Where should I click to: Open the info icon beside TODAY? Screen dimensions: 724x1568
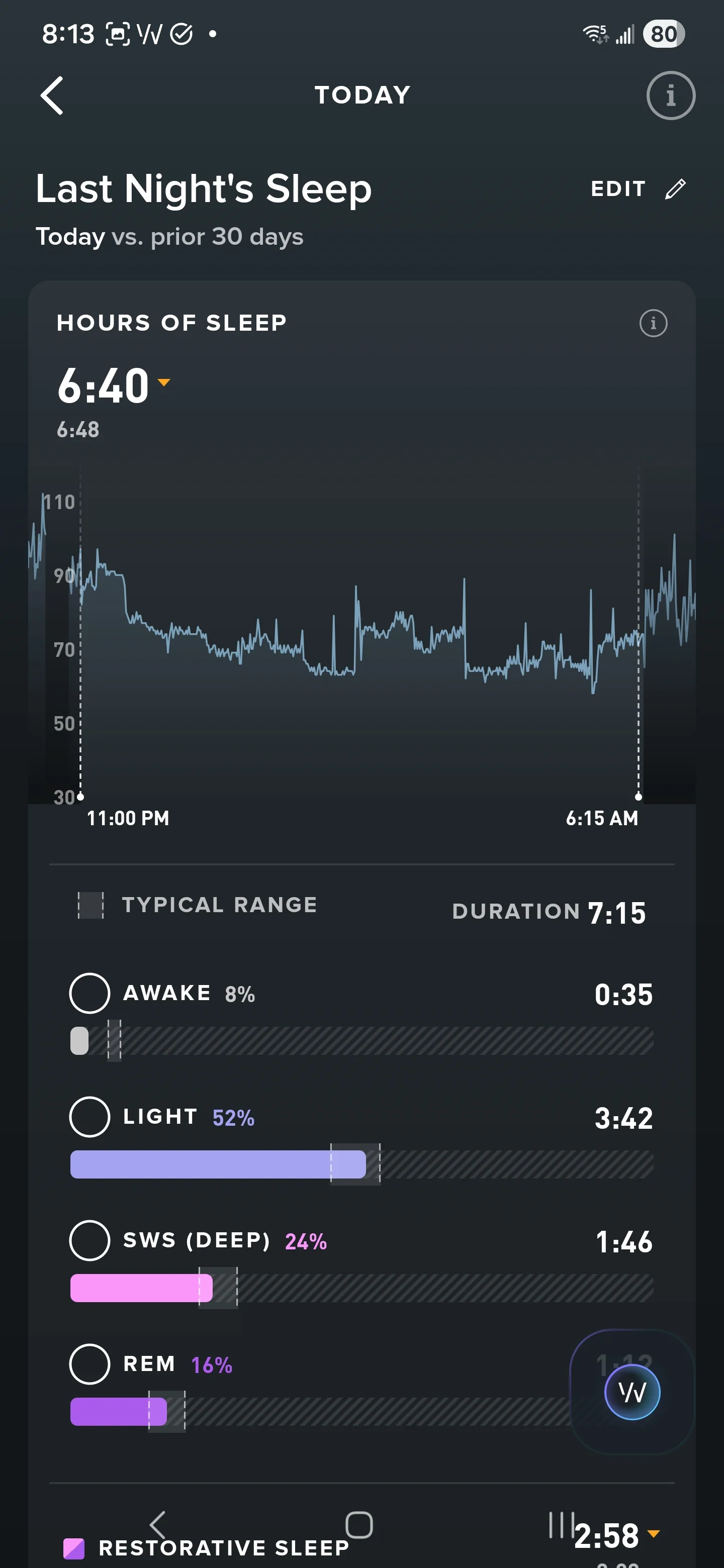coord(670,95)
